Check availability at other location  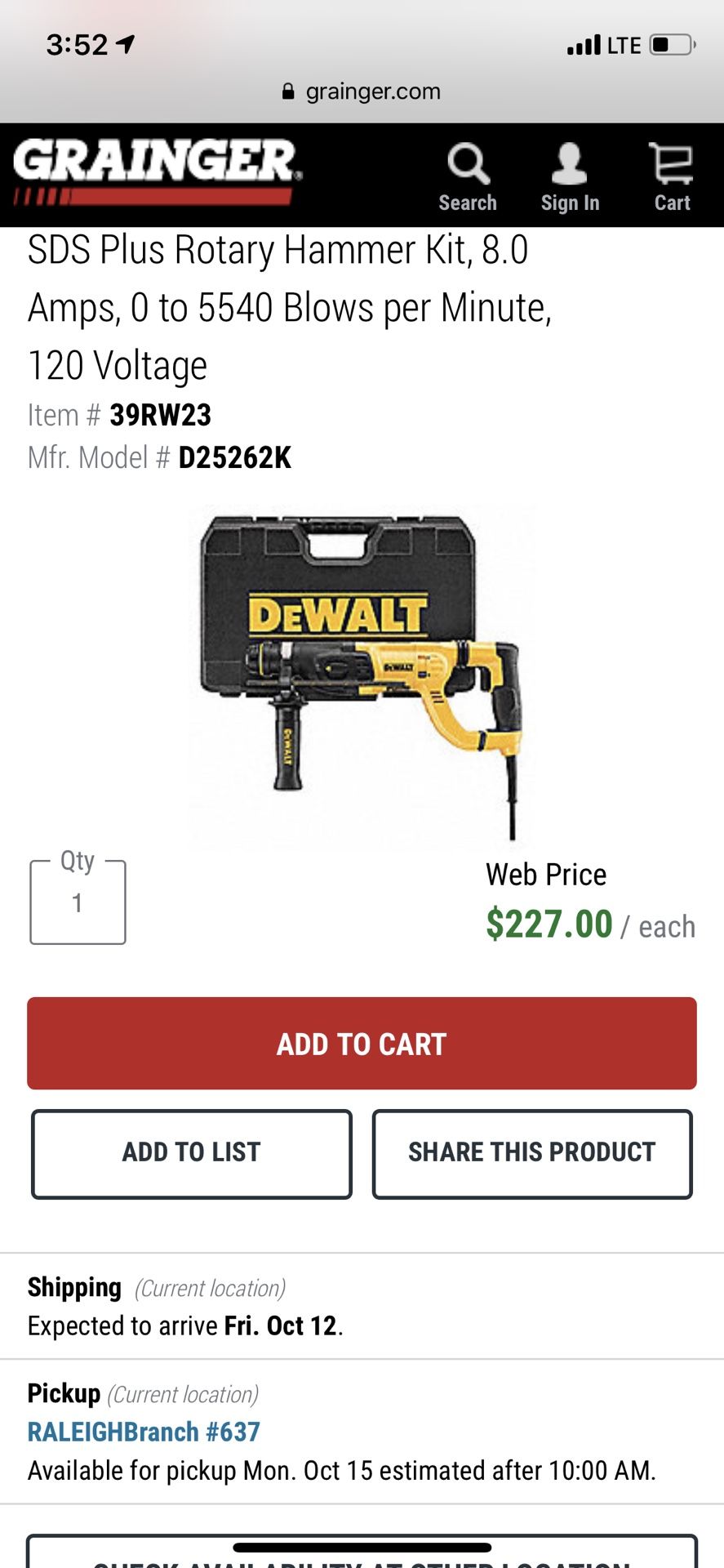362,1552
